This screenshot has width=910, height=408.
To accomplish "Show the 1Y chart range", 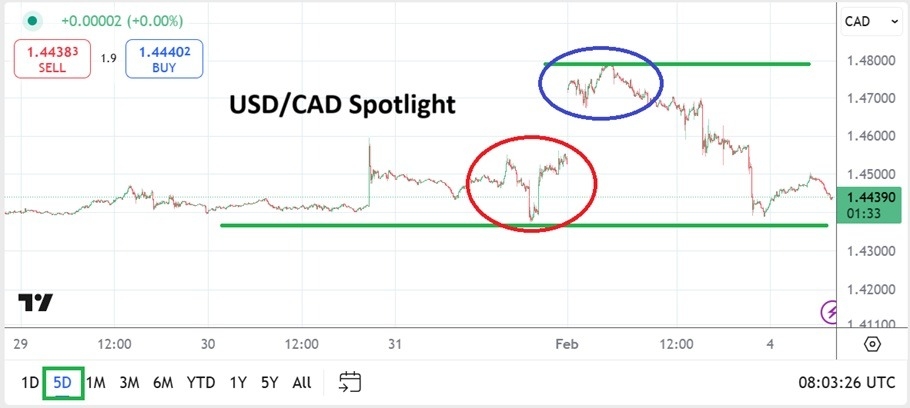I will tap(238, 382).
